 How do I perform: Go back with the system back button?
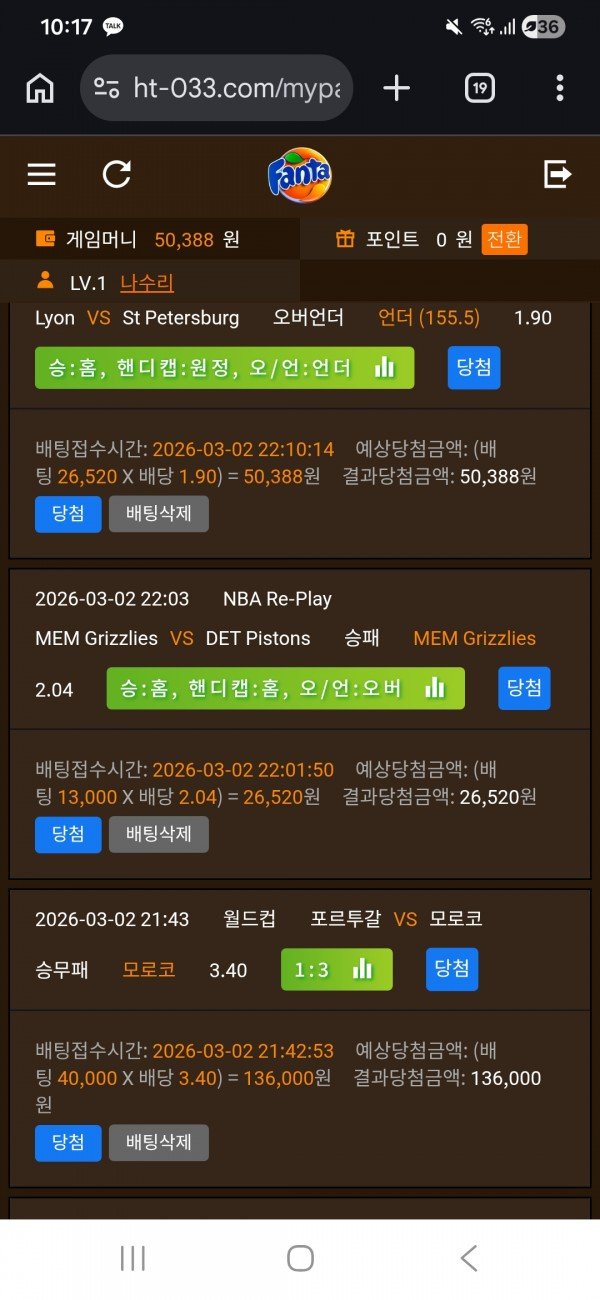468,1258
